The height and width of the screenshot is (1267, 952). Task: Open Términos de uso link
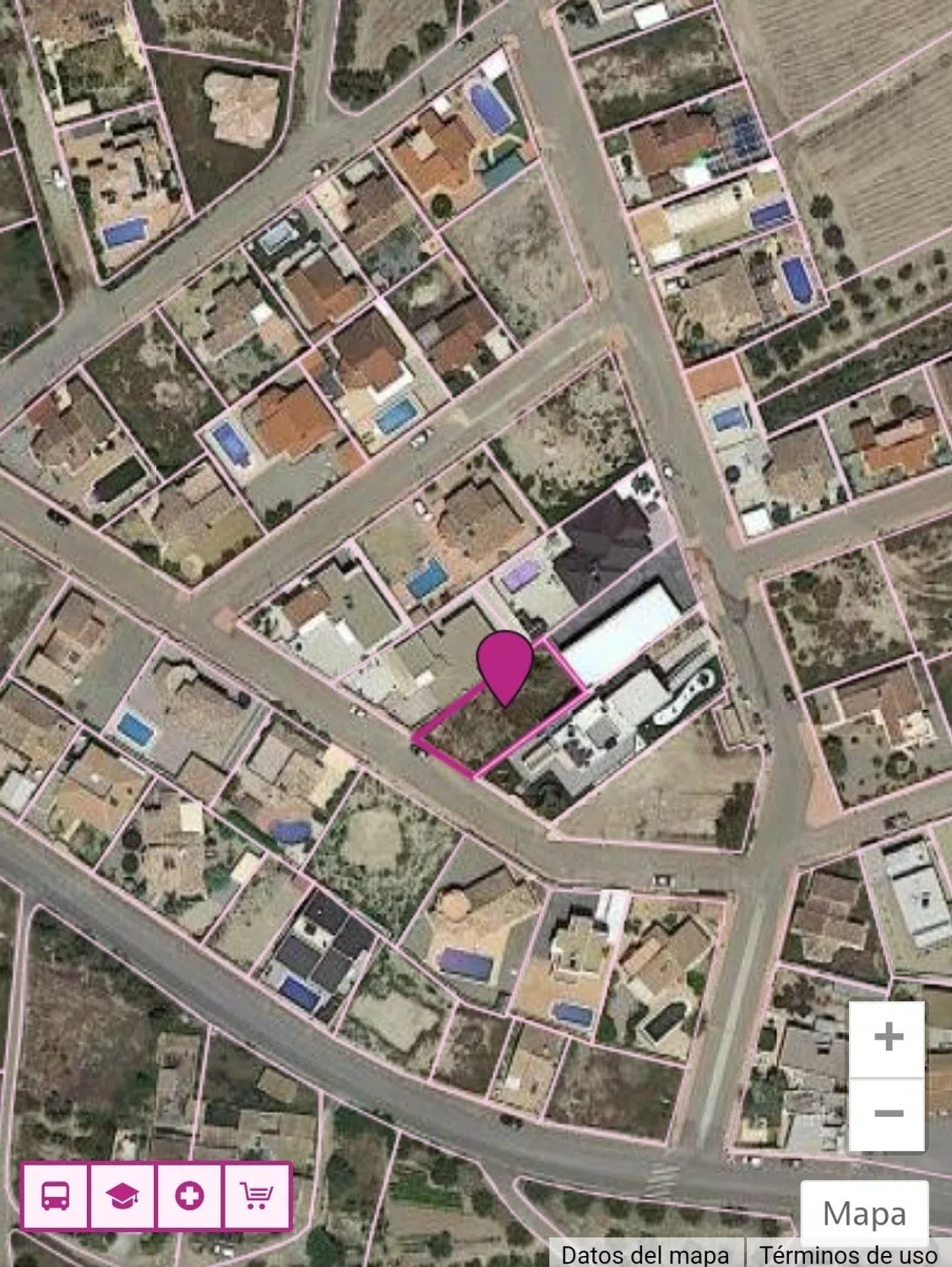pos(848,1255)
